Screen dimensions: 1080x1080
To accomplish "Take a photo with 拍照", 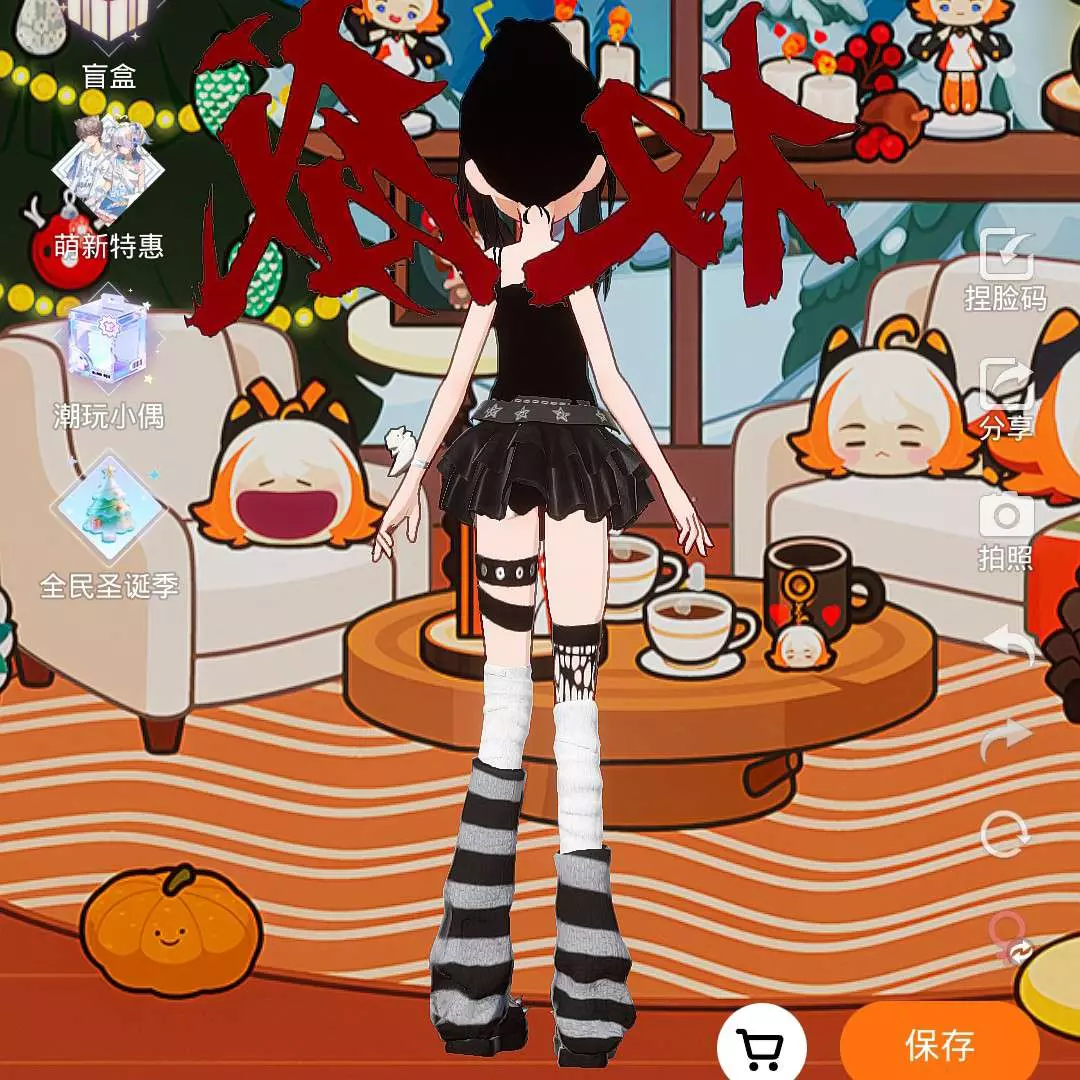I will coord(1005,530).
